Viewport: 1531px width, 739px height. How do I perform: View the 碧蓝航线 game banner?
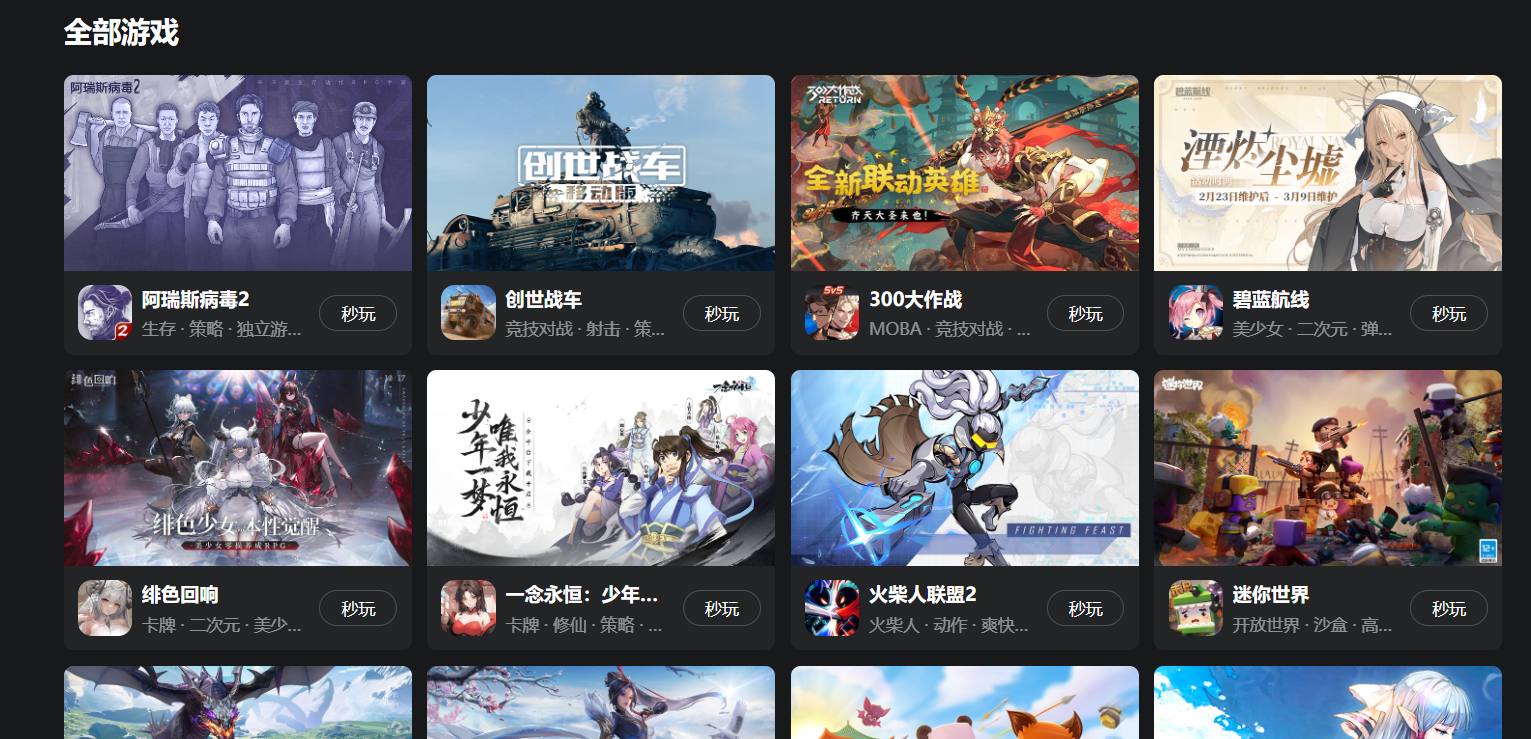[x=1328, y=173]
